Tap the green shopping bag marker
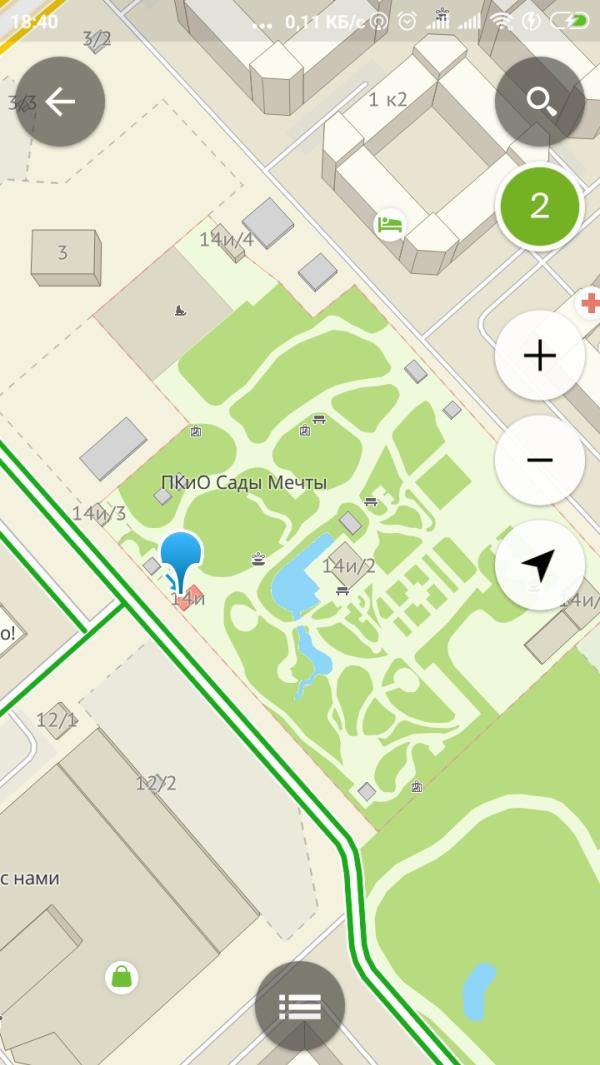Image resolution: width=600 pixels, height=1065 pixels. (x=122, y=976)
